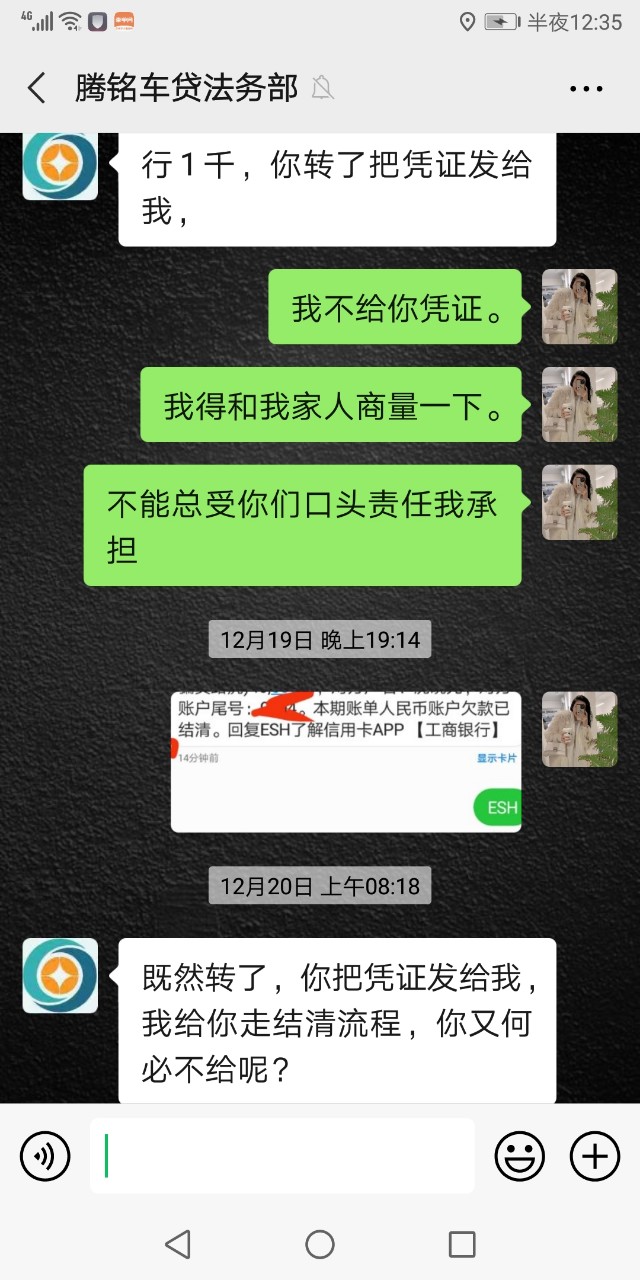This screenshot has height=1280, width=640.
Task: Focus the message text field
Action: pos(282,1157)
